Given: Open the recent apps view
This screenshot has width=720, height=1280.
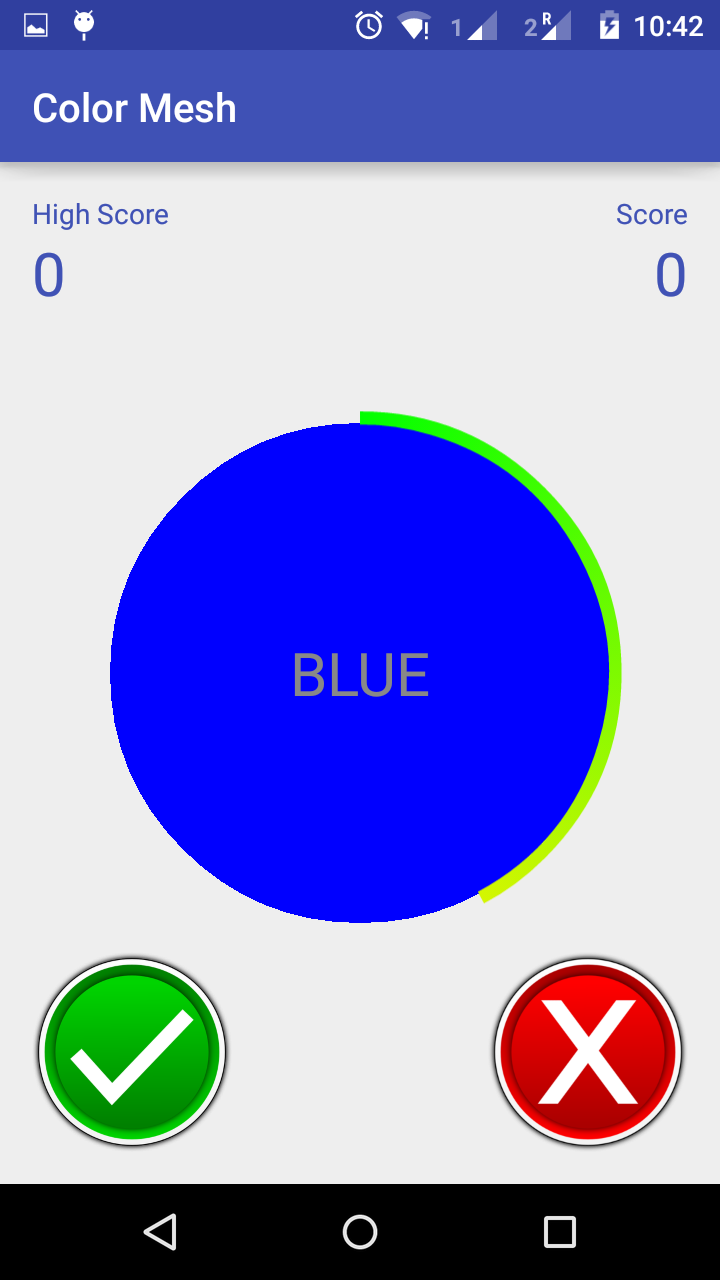Looking at the screenshot, I should [x=560, y=1232].
